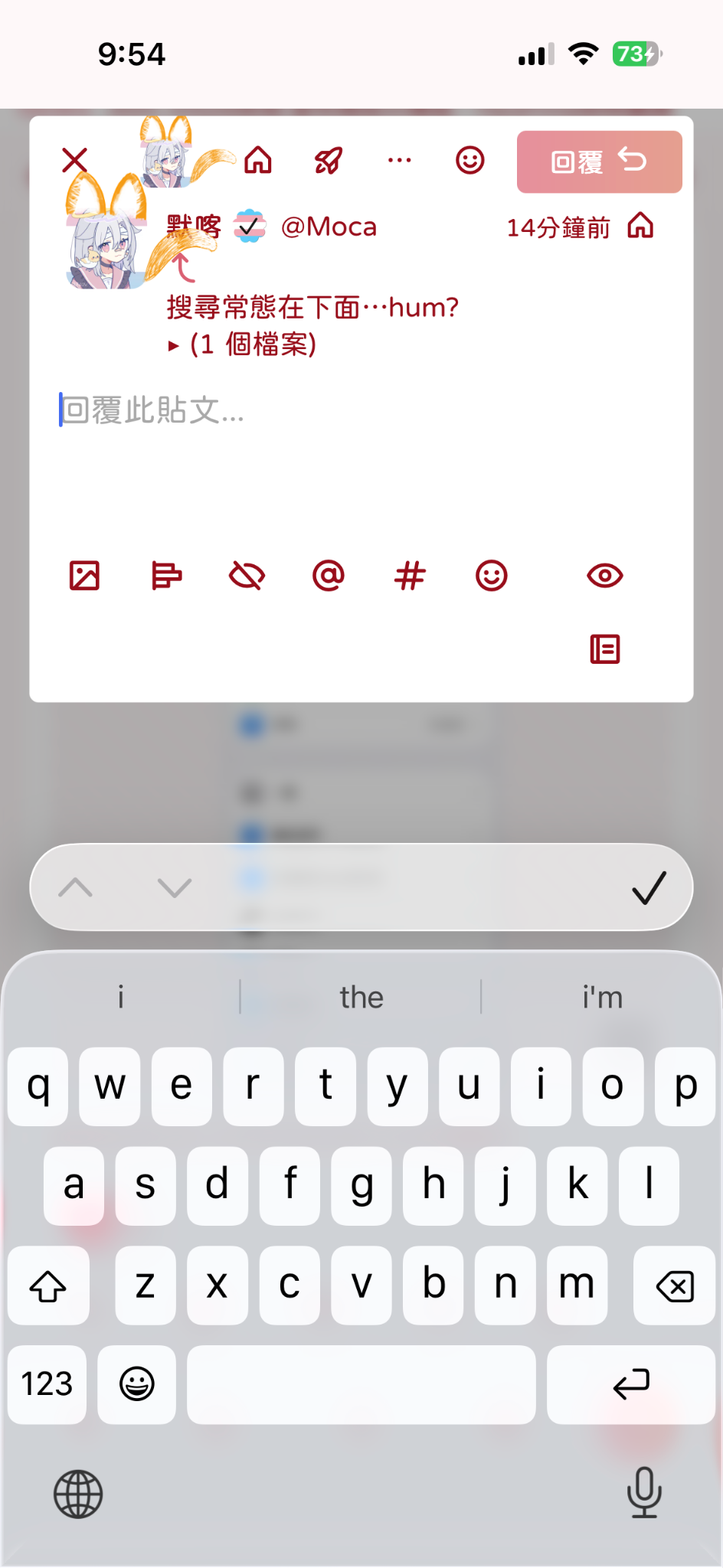The image size is (723, 1568).
Task: Toggle the content warning eye-slash icon
Action: 247,575
